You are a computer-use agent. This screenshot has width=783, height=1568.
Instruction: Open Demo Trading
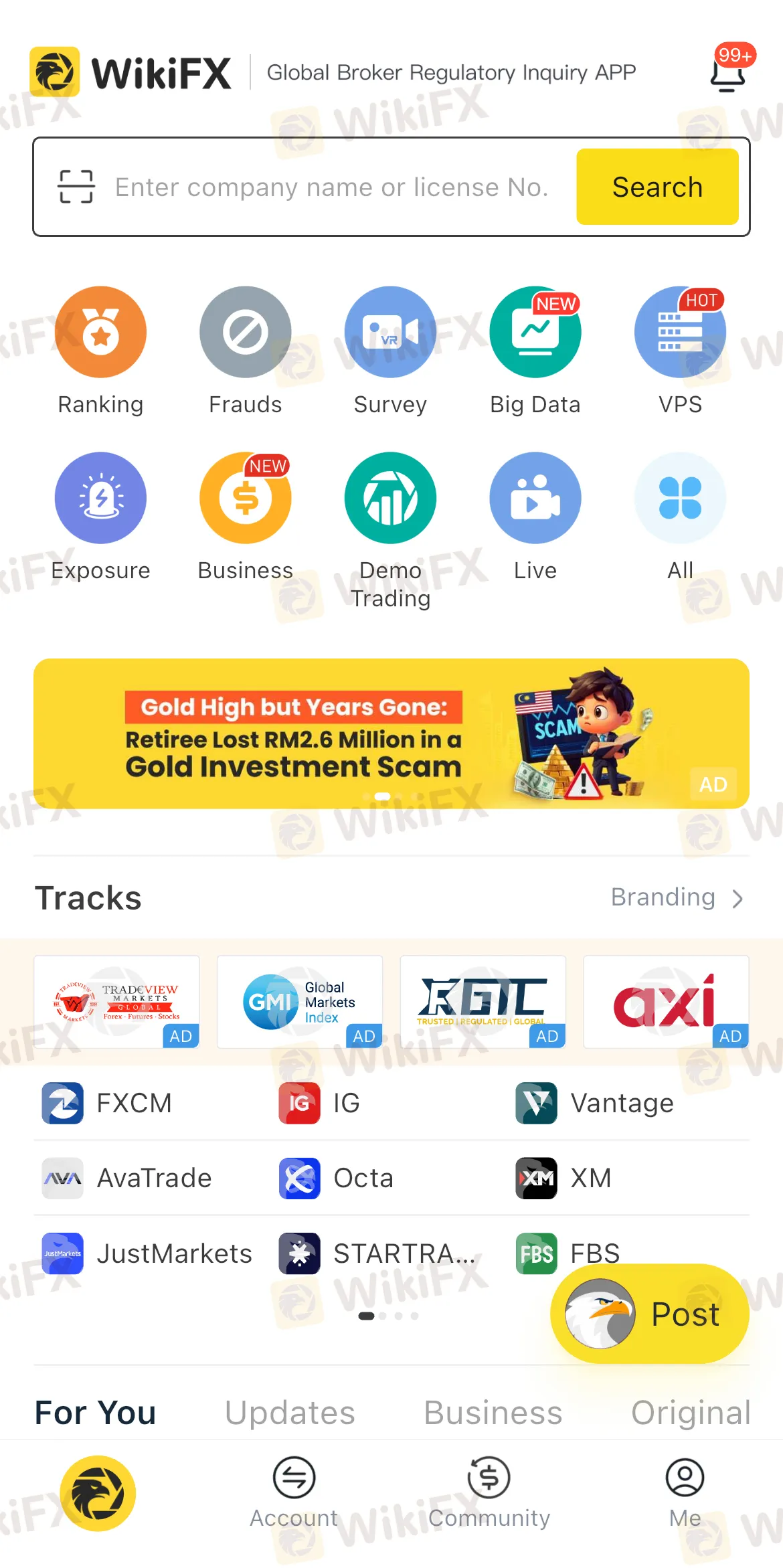(390, 499)
